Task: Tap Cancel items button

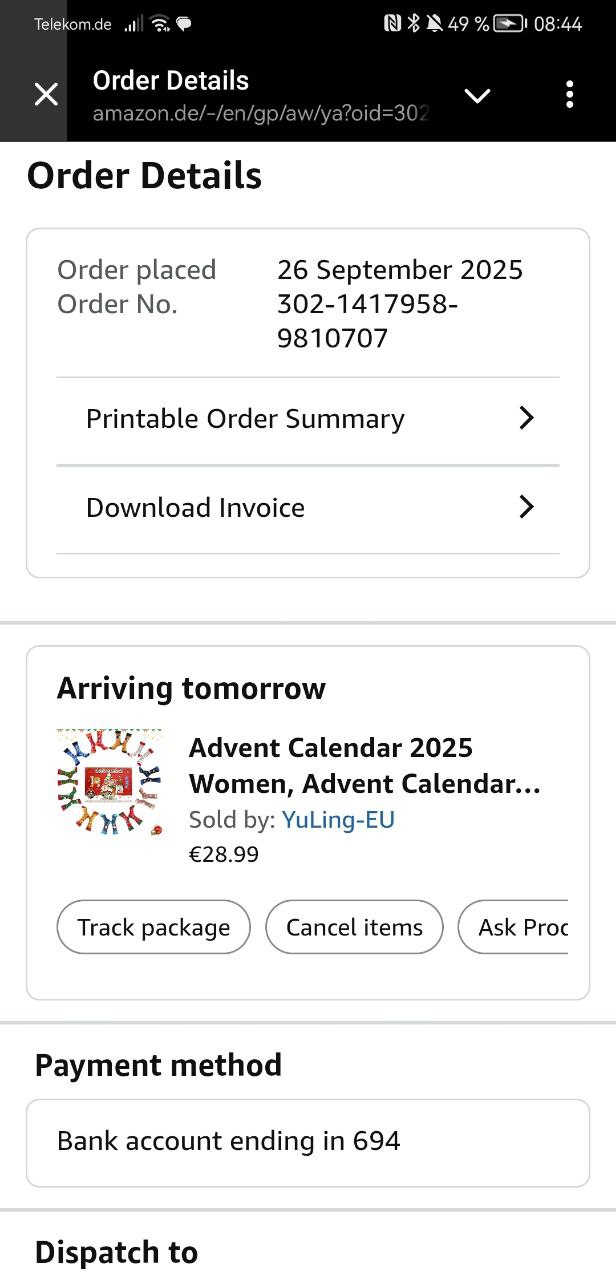Action: click(x=354, y=927)
